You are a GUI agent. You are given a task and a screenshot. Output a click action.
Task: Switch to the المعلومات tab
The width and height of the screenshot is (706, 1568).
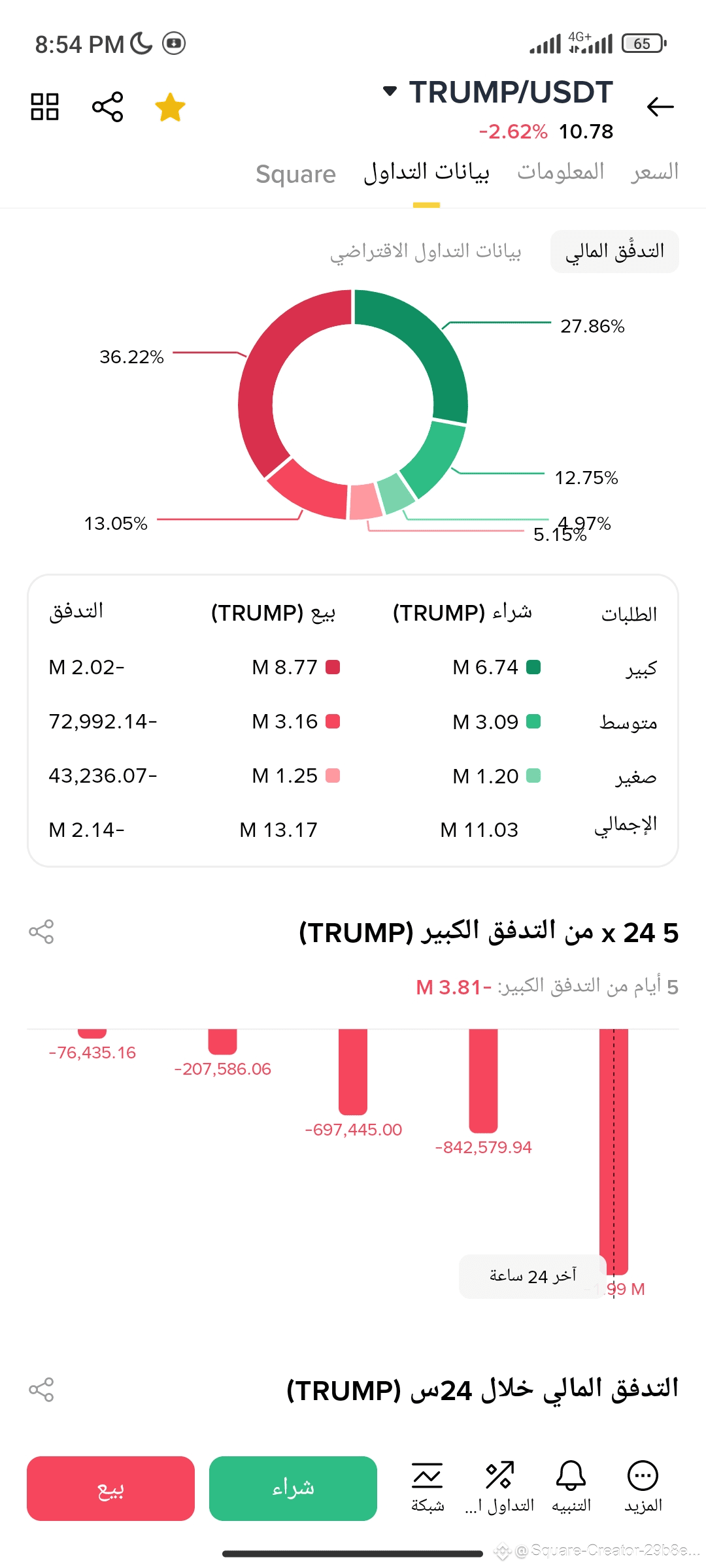pos(561,172)
